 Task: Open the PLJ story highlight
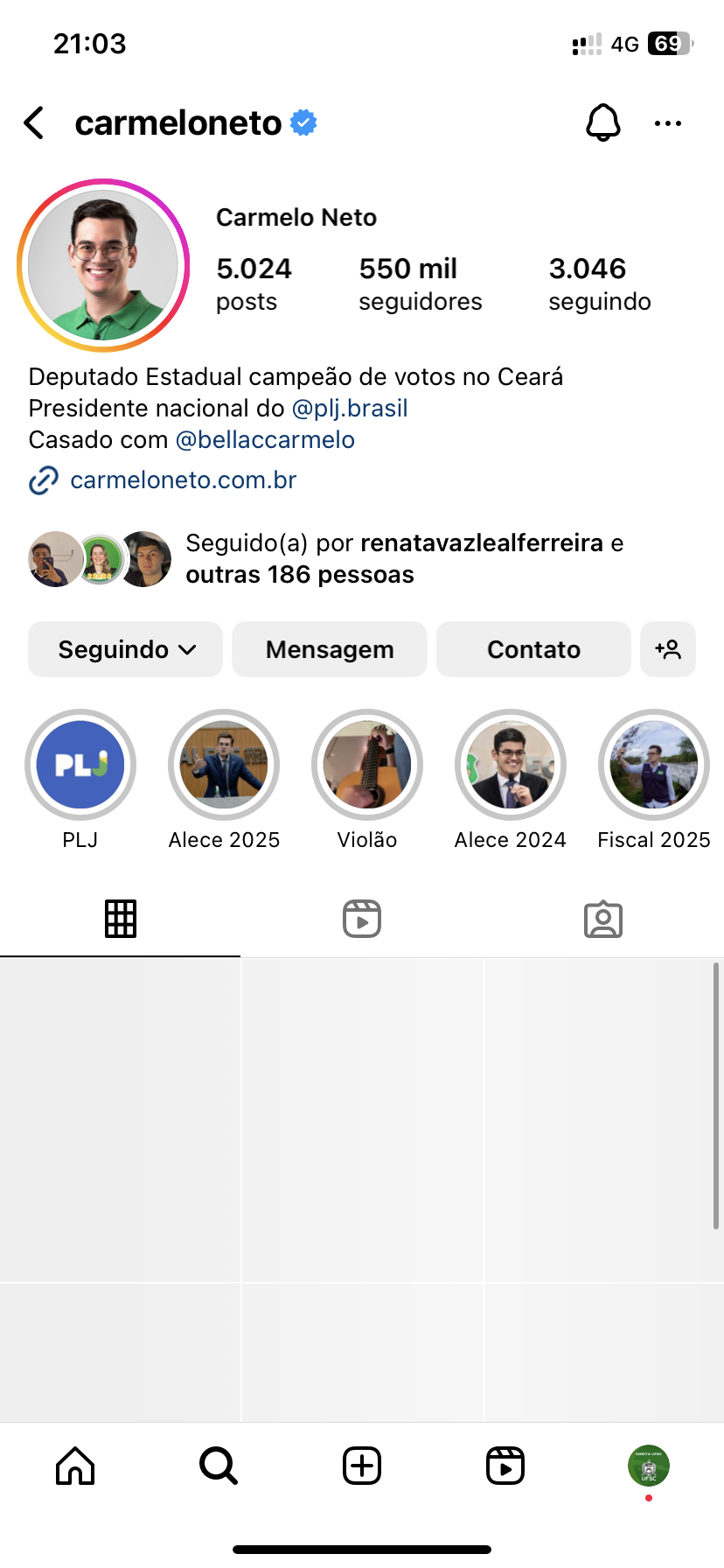click(x=80, y=765)
